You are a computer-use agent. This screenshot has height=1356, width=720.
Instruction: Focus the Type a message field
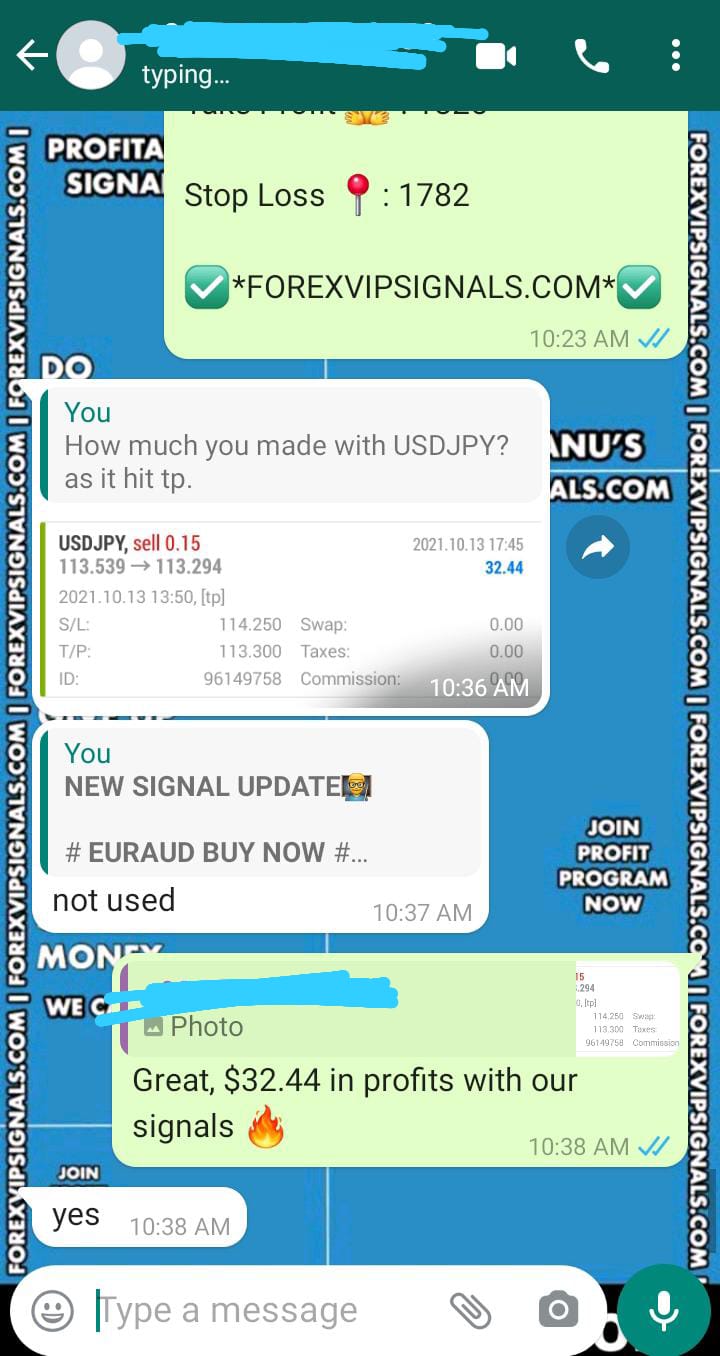tap(260, 1310)
